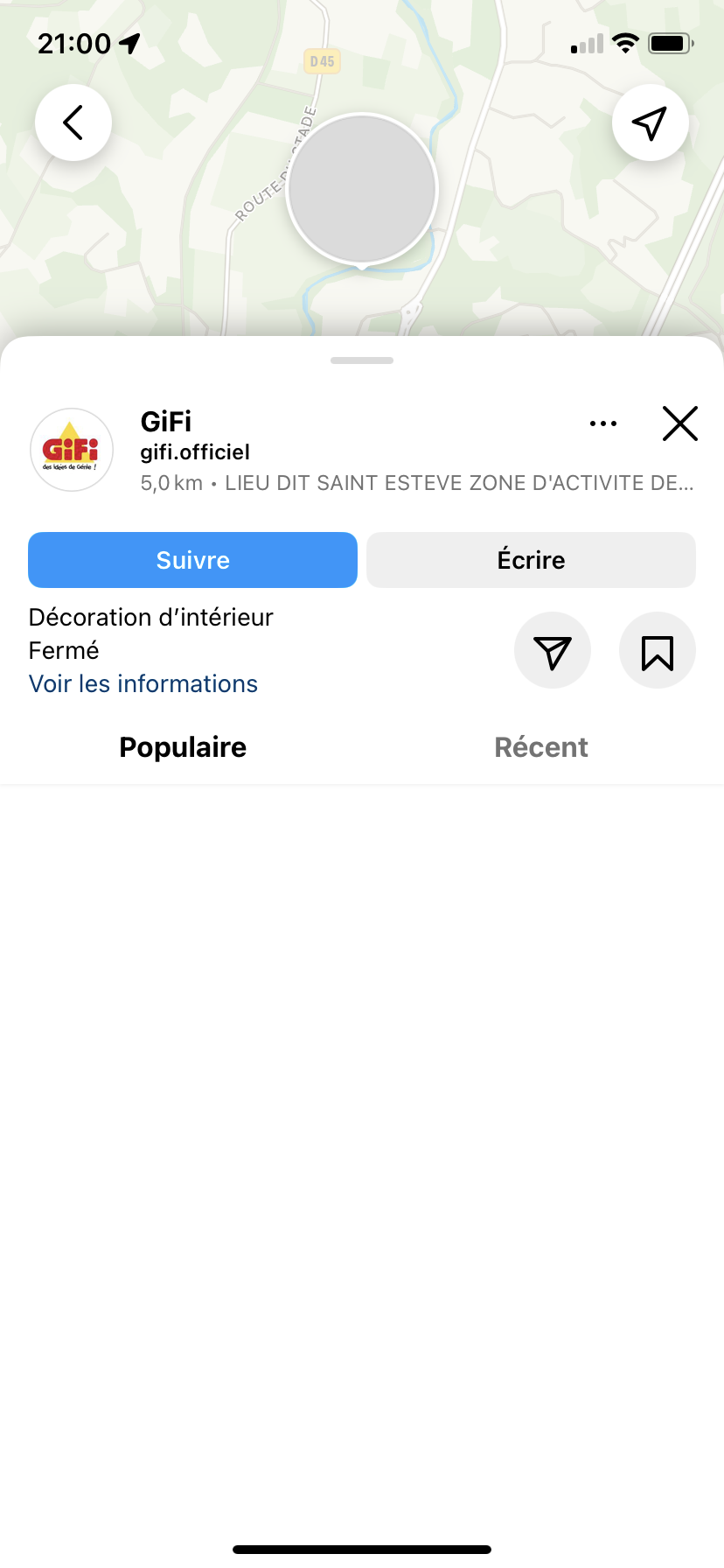
Task: Tap Écrire to message GiFi
Action: click(x=531, y=560)
